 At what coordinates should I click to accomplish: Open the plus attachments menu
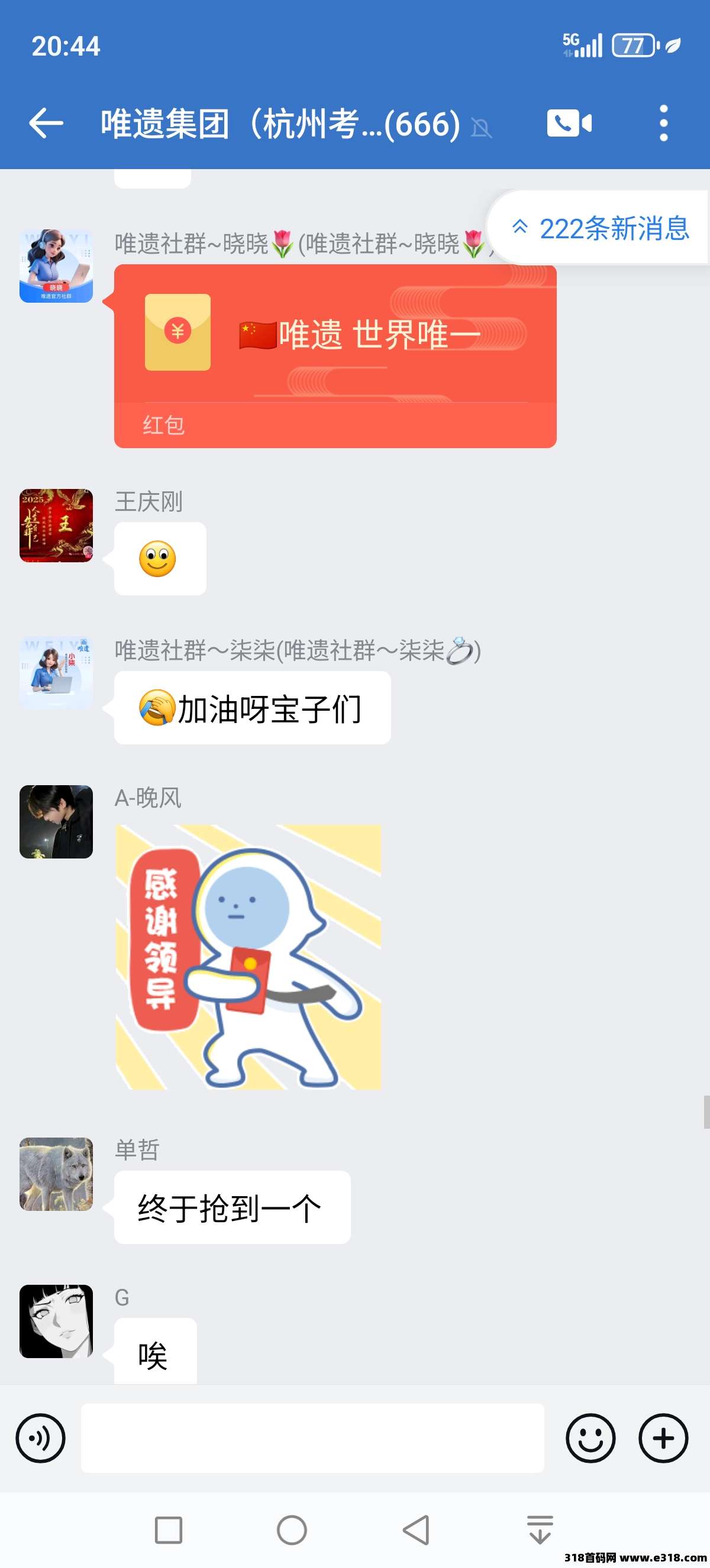[x=663, y=1438]
